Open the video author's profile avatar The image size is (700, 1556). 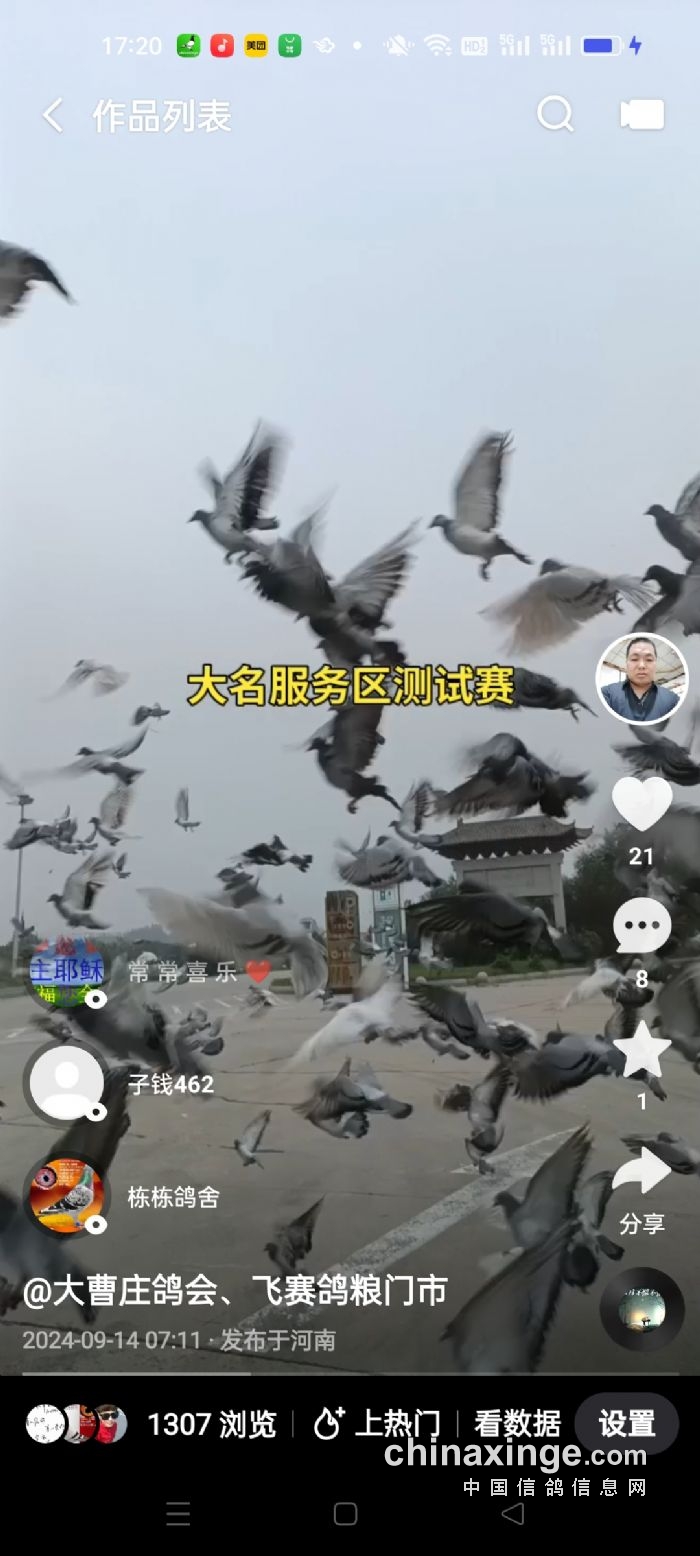[x=641, y=679]
